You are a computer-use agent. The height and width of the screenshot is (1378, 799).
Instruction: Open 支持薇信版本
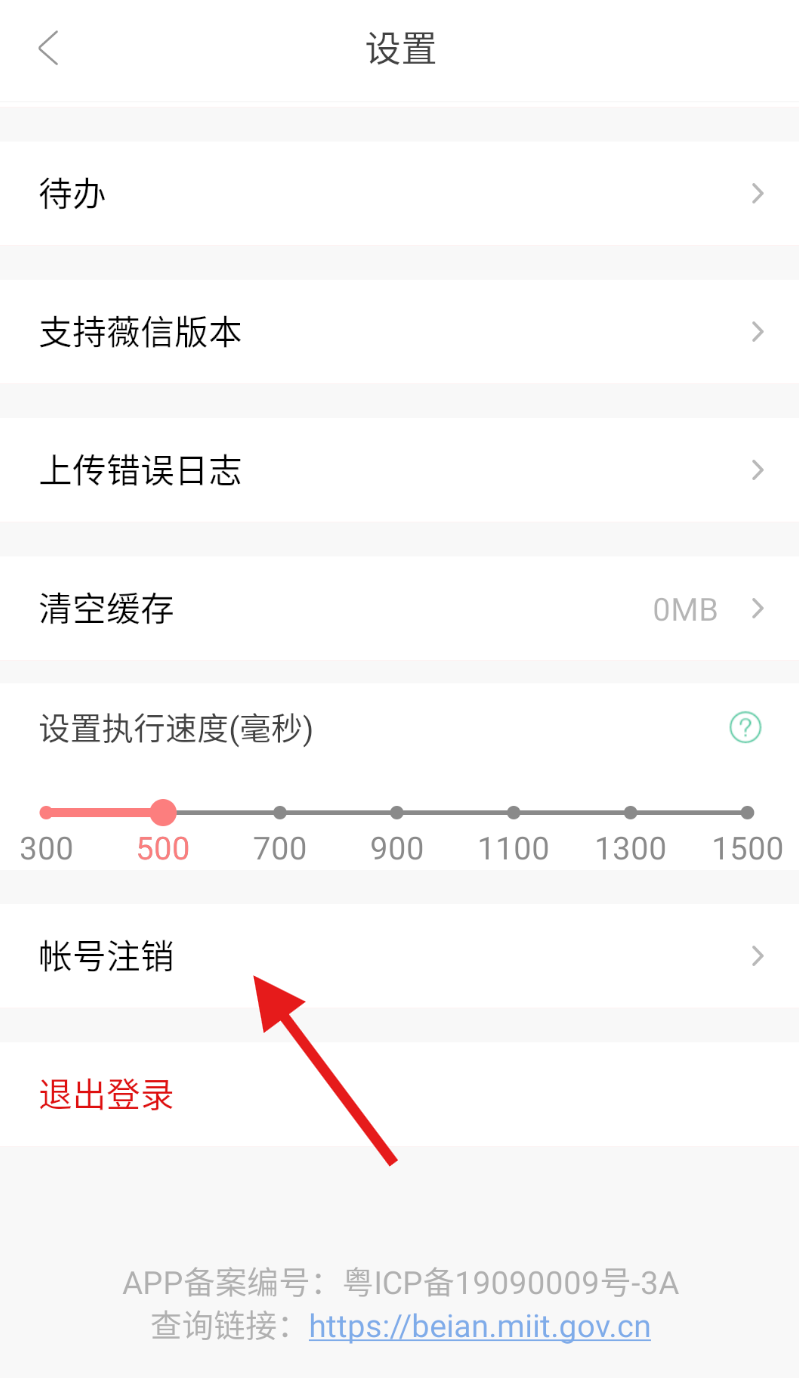[x=399, y=332]
